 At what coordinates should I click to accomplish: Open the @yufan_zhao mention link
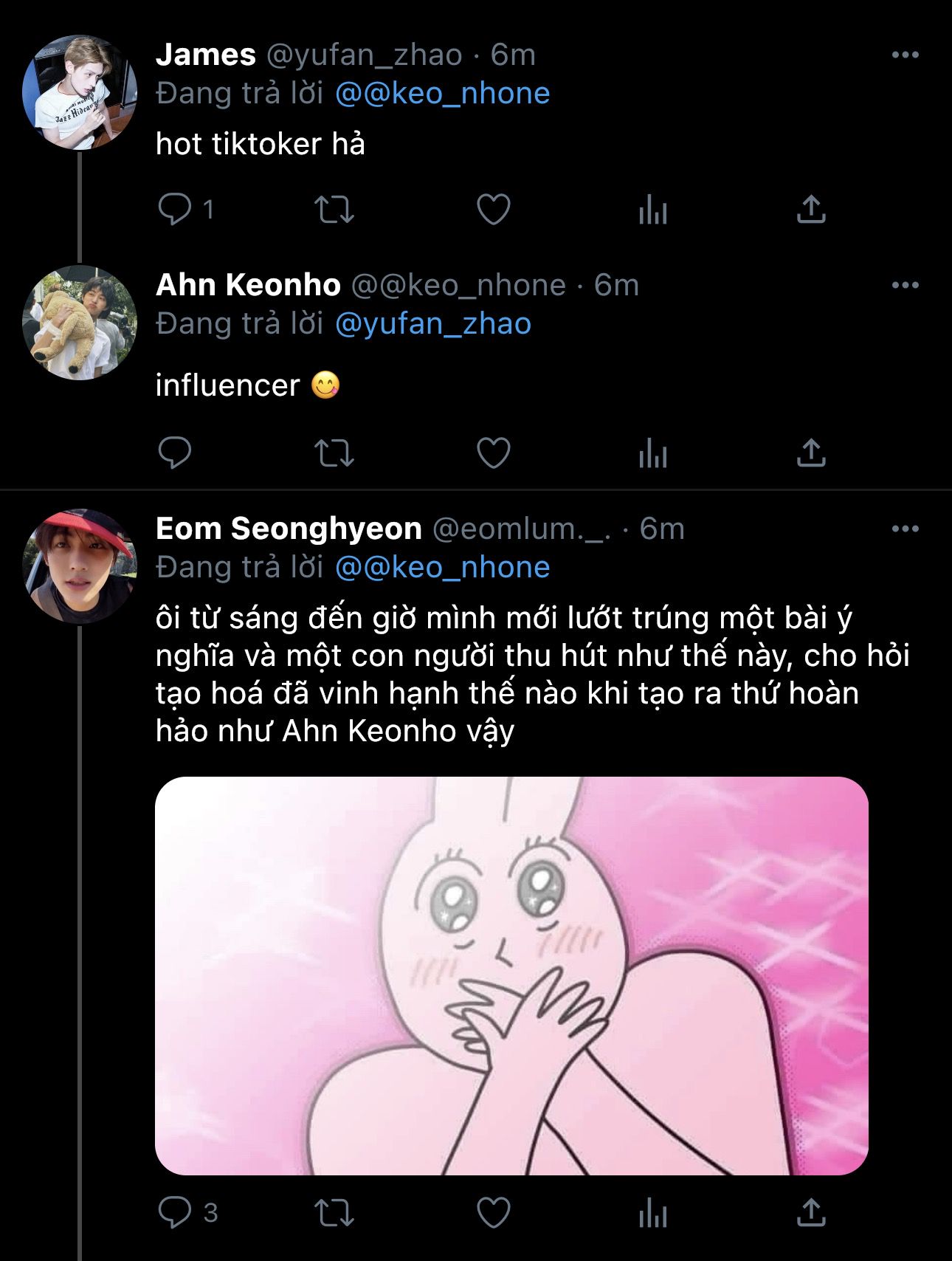[x=433, y=324]
